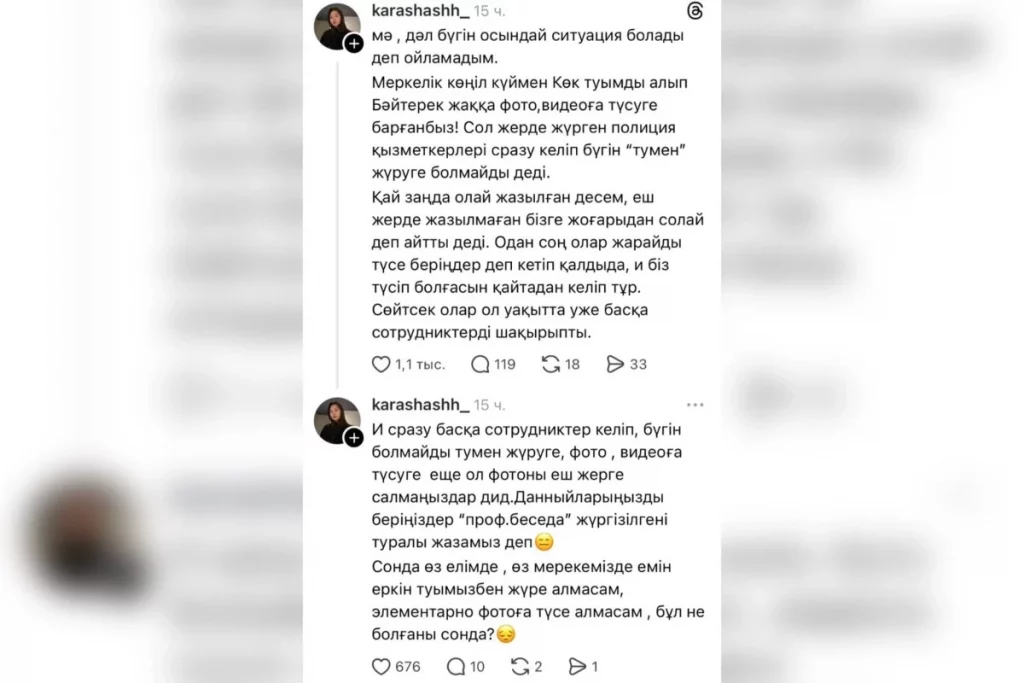Send the second post using its share icon
The width and height of the screenshot is (1024, 683).
(x=577, y=666)
